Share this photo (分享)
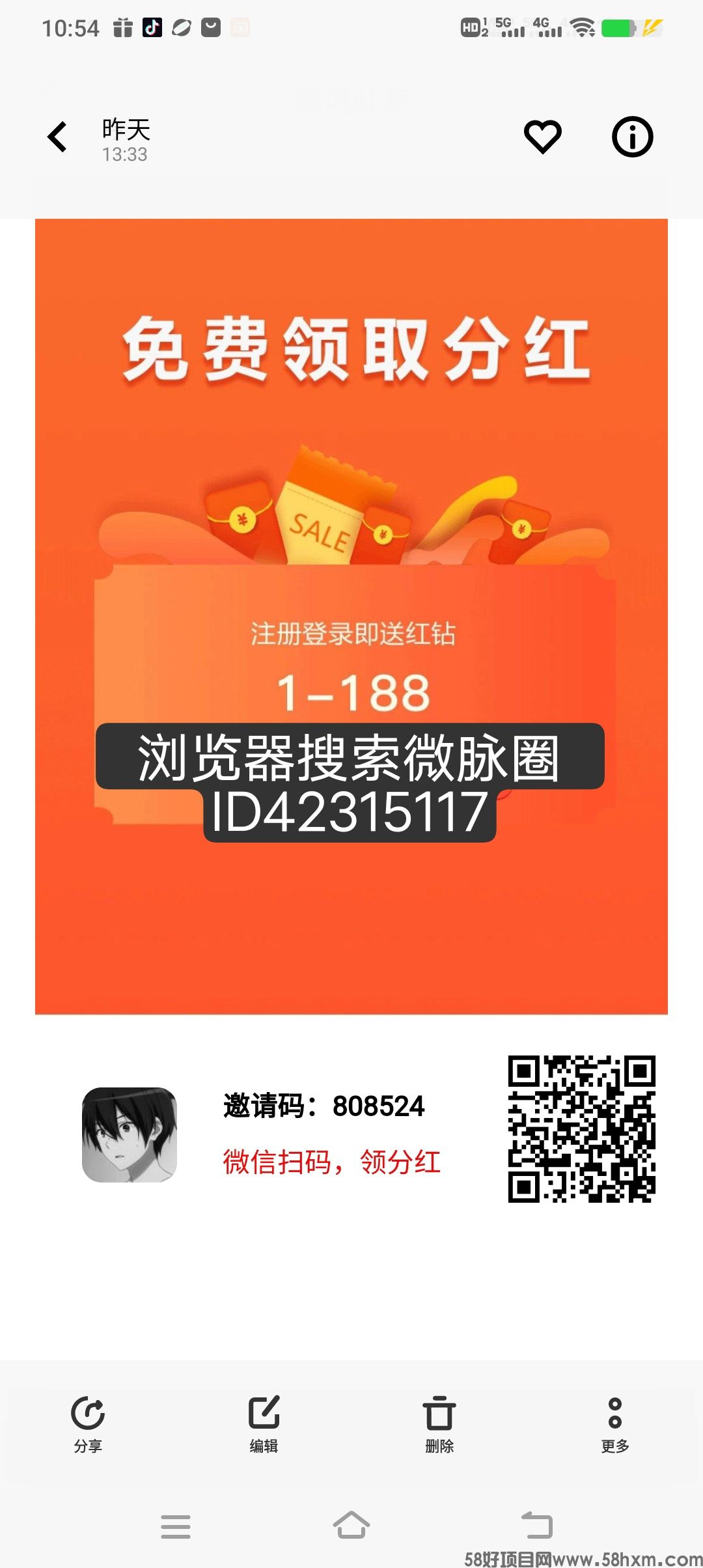The height and width of the screenshot is (1568, 703). (x=88, y=1423)
